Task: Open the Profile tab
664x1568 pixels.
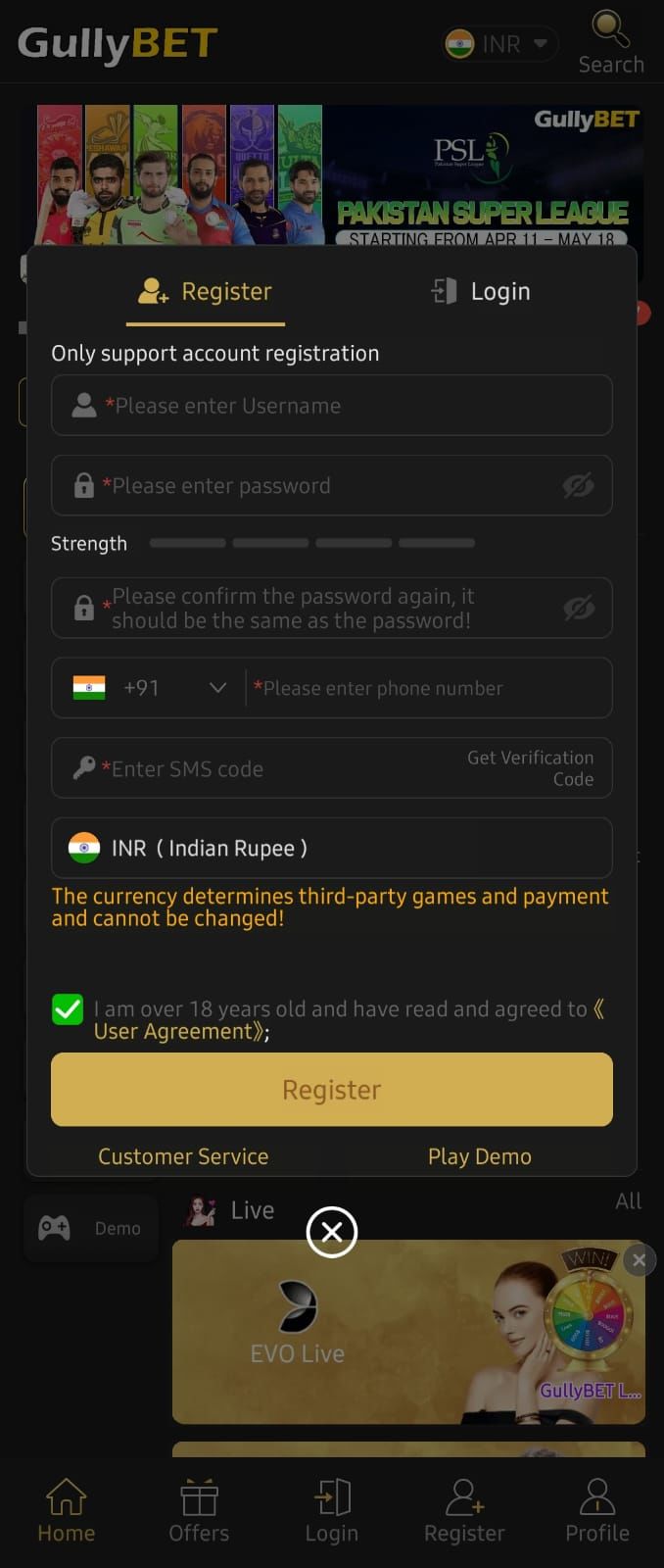Action: click(x=596, y=1510)
